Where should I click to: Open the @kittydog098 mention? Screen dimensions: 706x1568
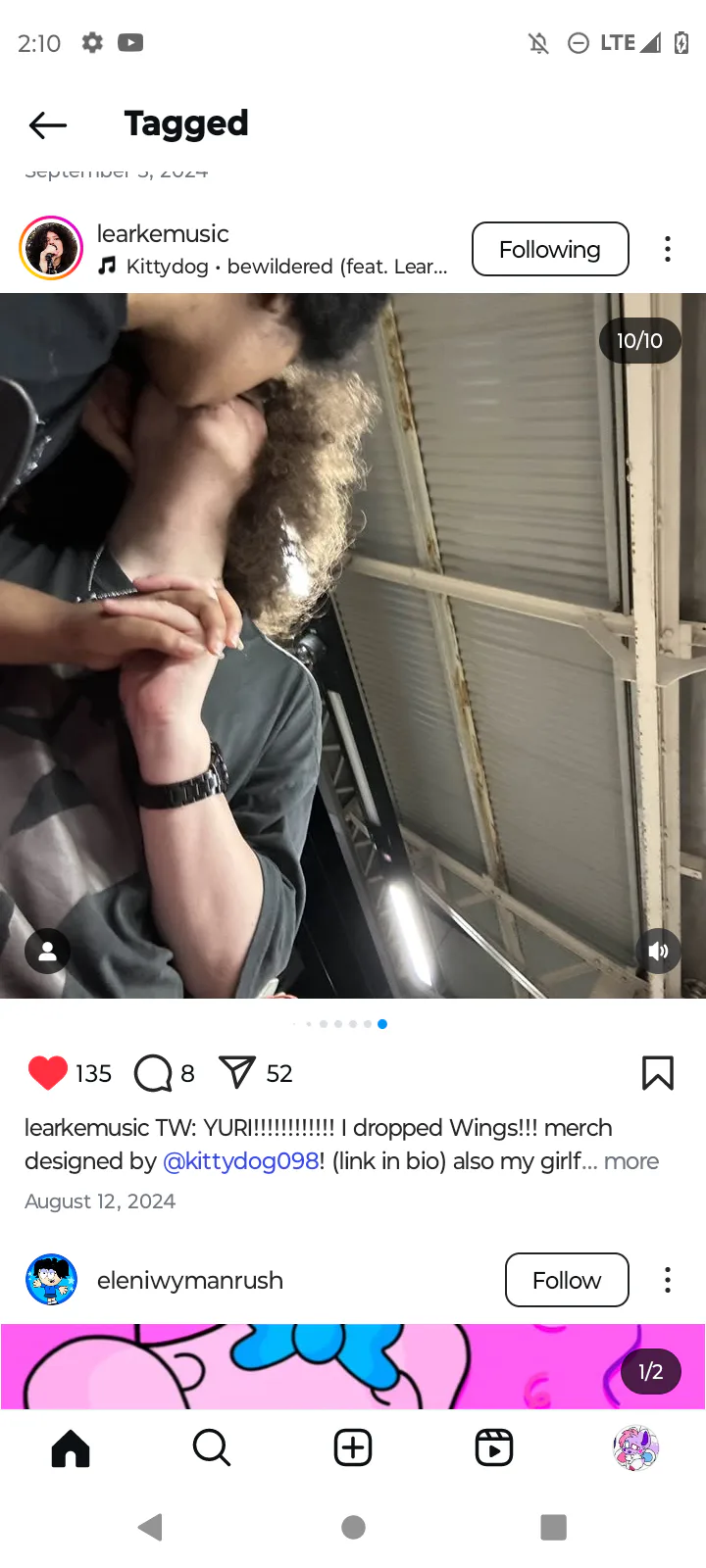click(240, 1161)
